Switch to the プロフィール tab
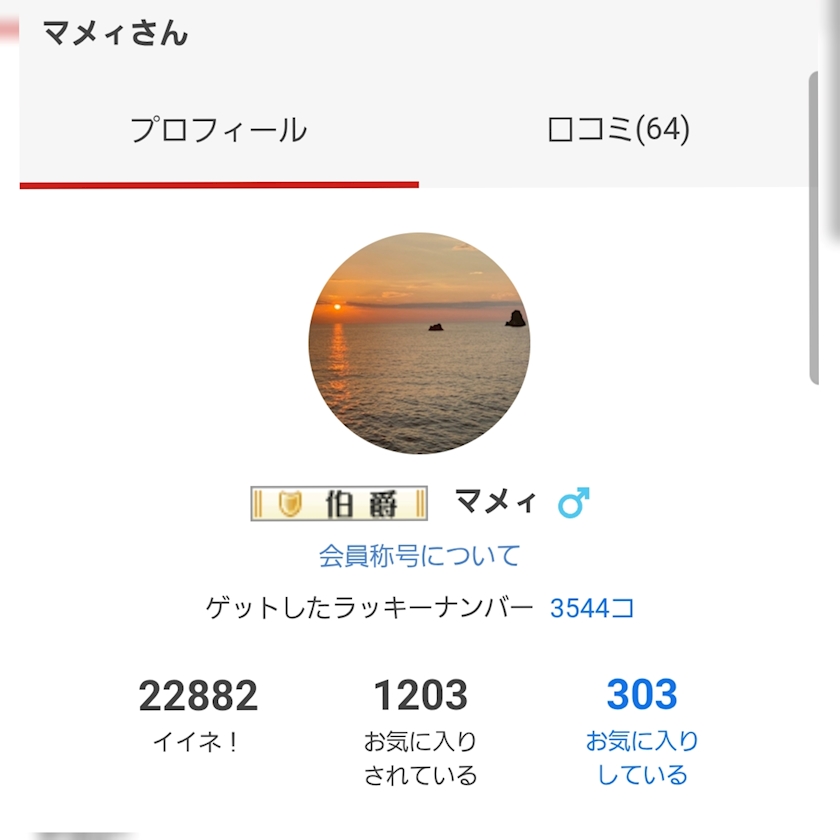The image size is (840, 840). 218,131
